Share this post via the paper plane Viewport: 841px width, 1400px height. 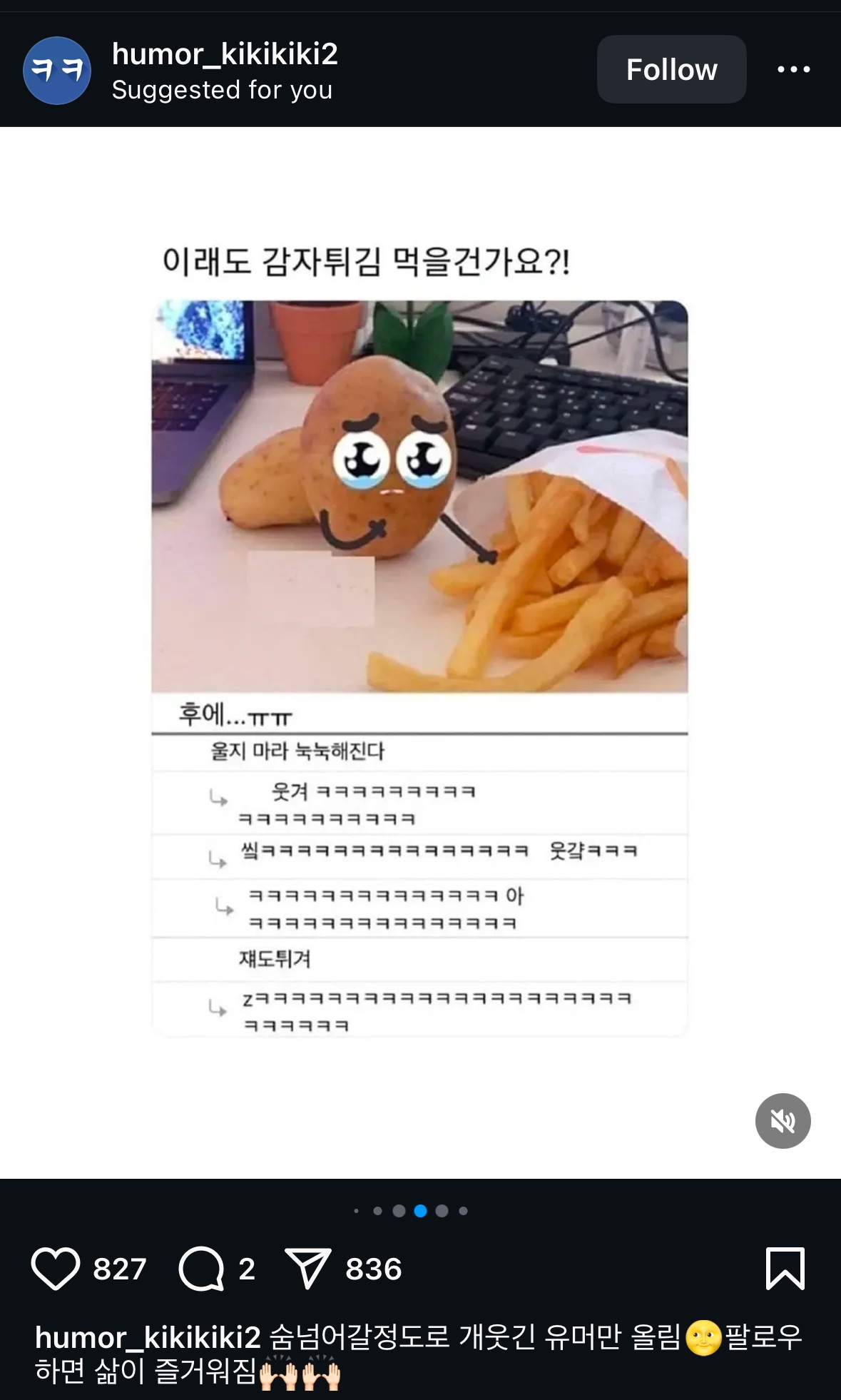(307, 1268)
